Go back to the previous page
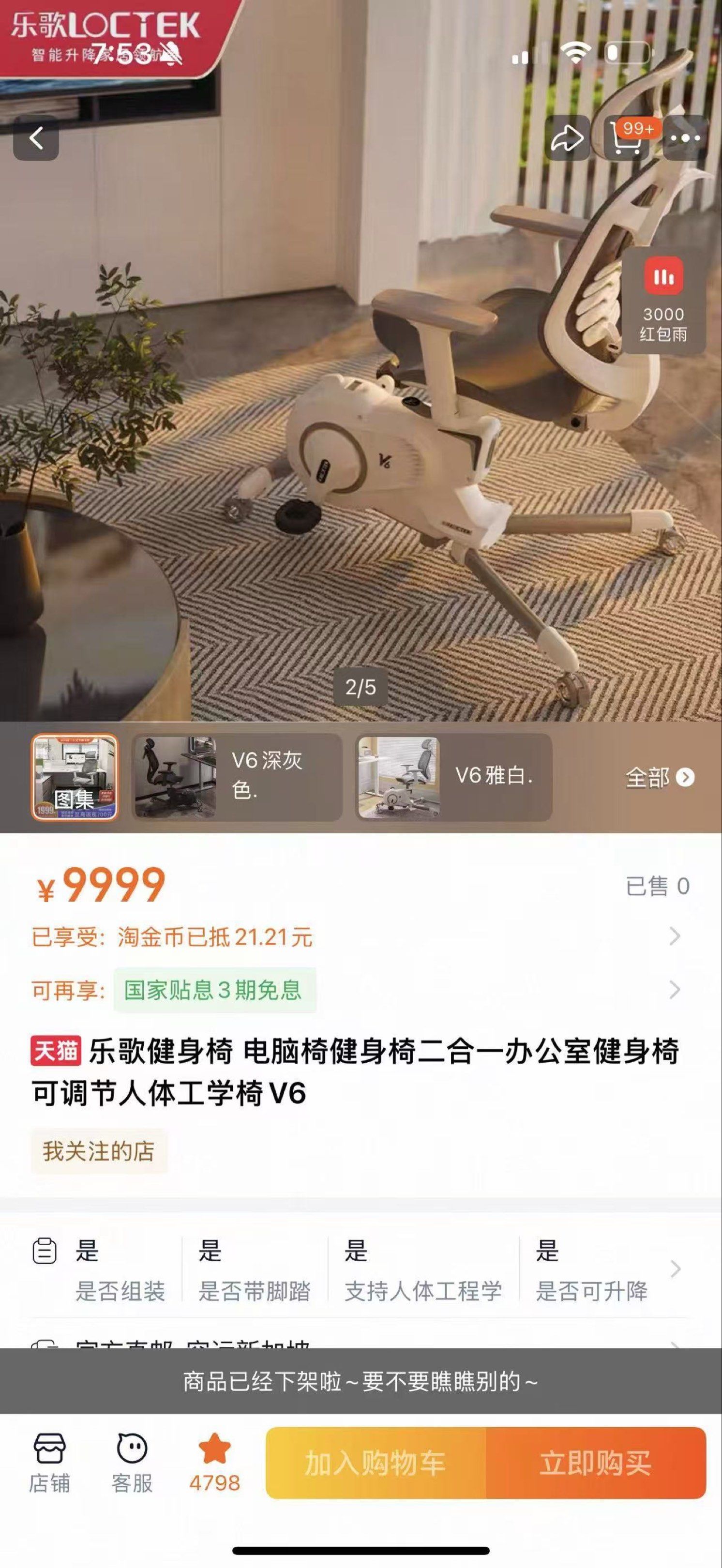 click(x=36, y=138)
